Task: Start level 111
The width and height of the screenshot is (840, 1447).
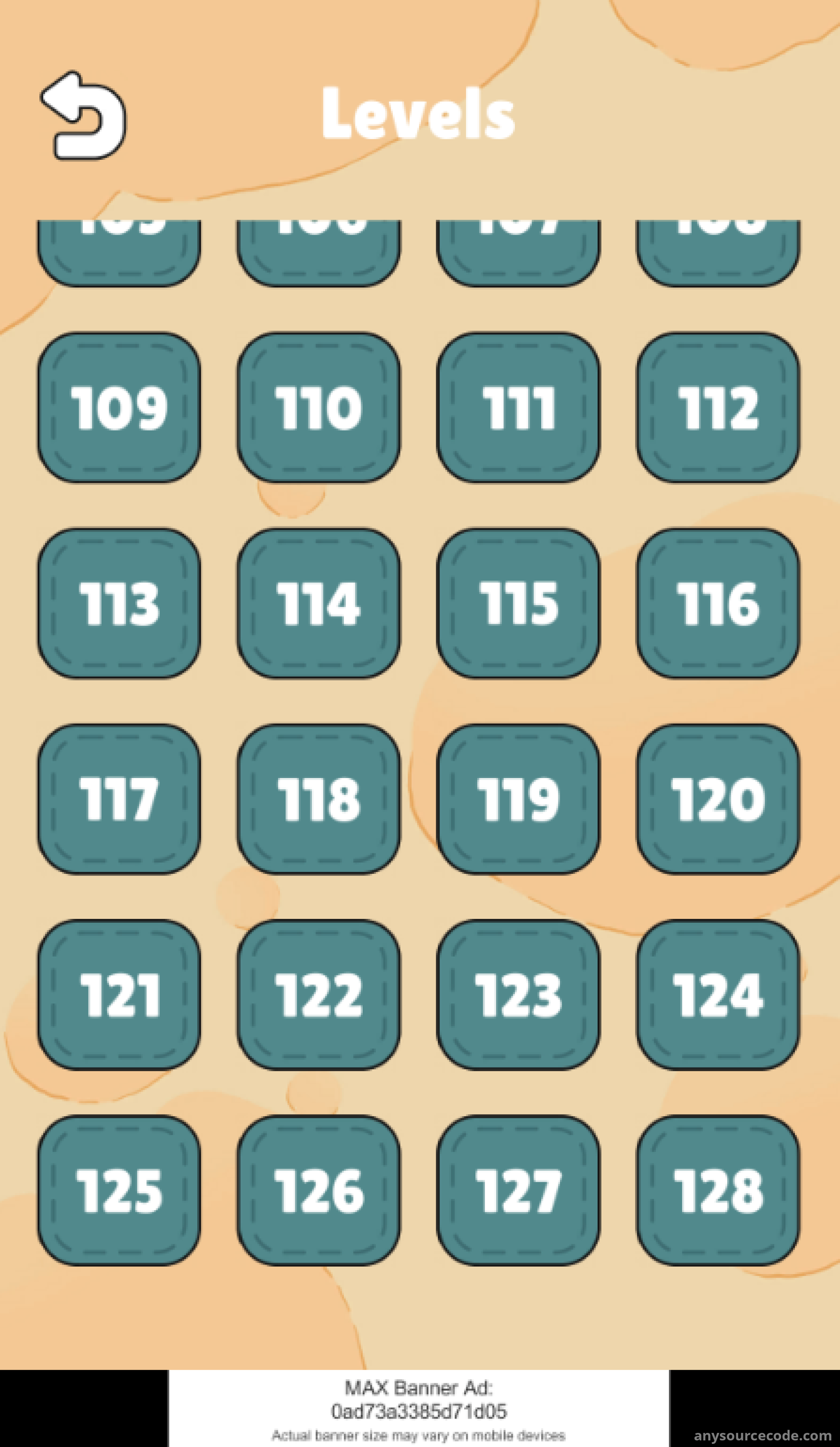Action: point(519,407)
